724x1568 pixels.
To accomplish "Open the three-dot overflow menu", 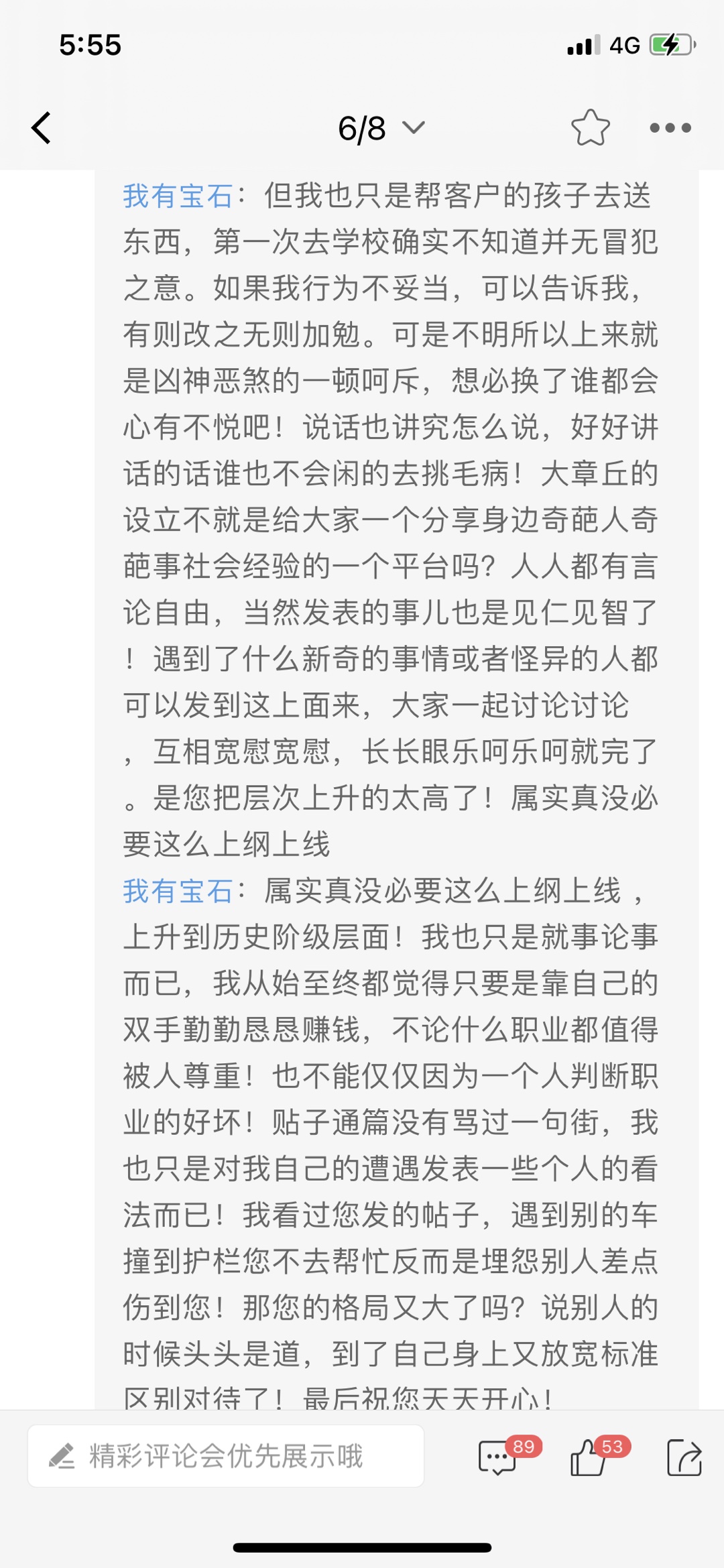I will point(670,127).
